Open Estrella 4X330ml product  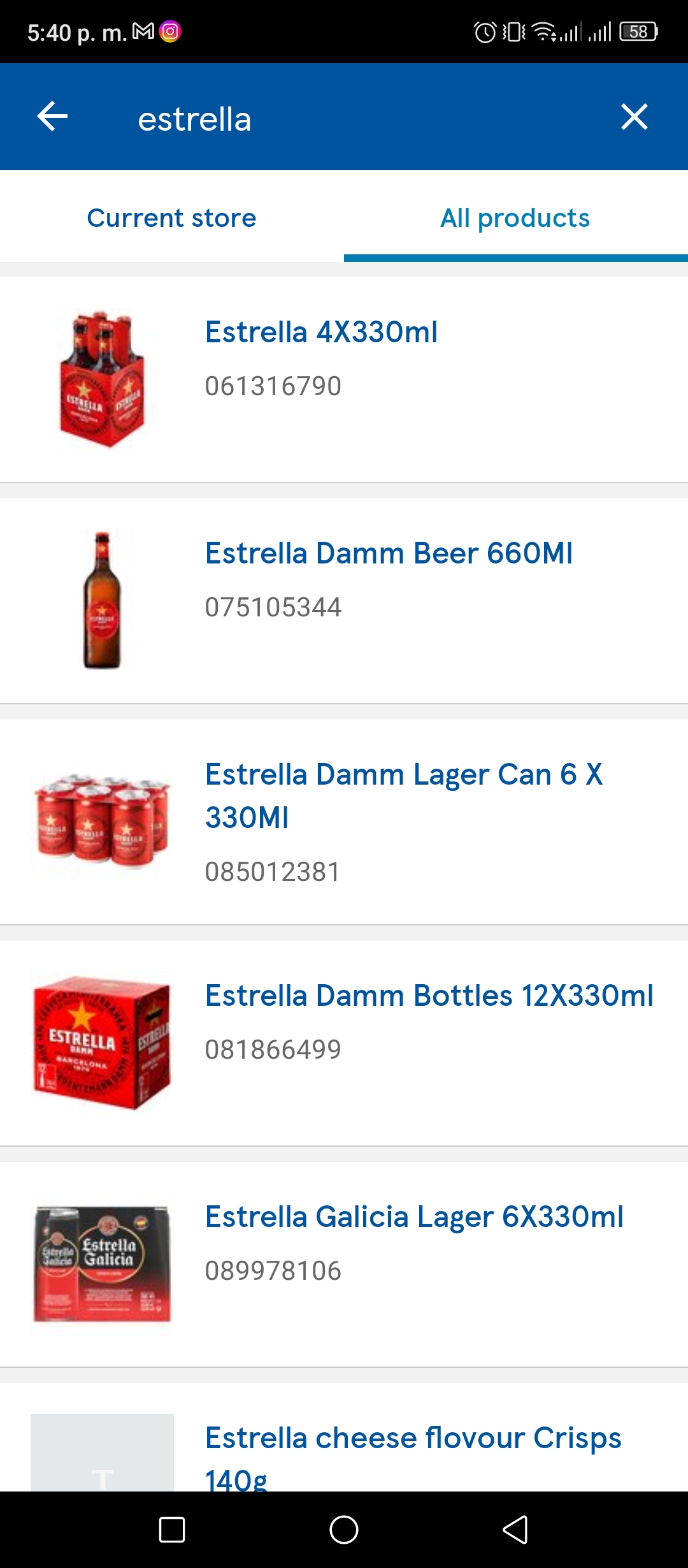344,380
